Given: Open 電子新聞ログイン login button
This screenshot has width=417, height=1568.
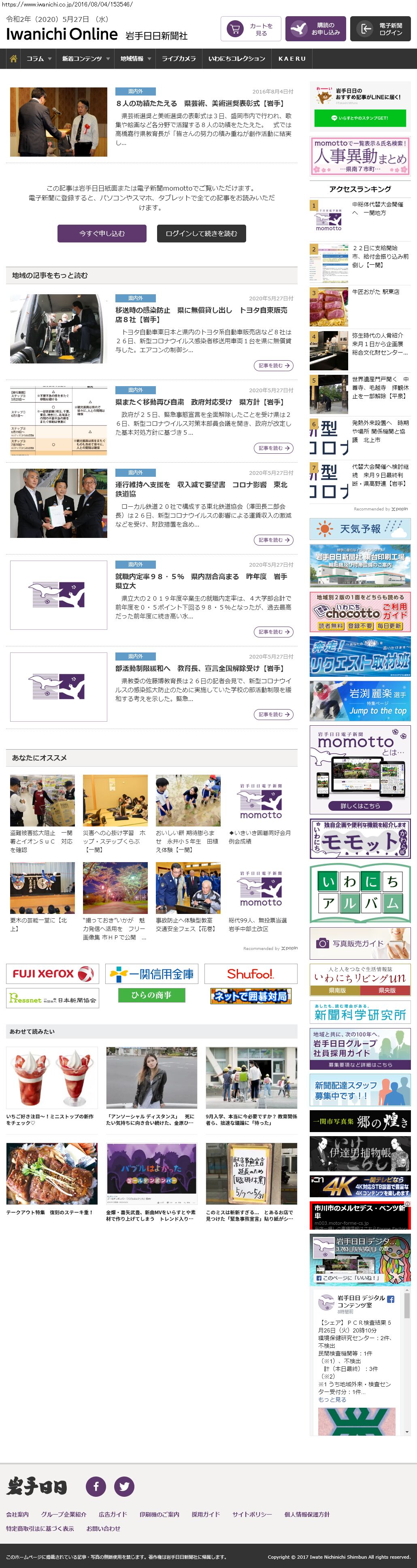Looking at the screenshot, I should [380, 29].
